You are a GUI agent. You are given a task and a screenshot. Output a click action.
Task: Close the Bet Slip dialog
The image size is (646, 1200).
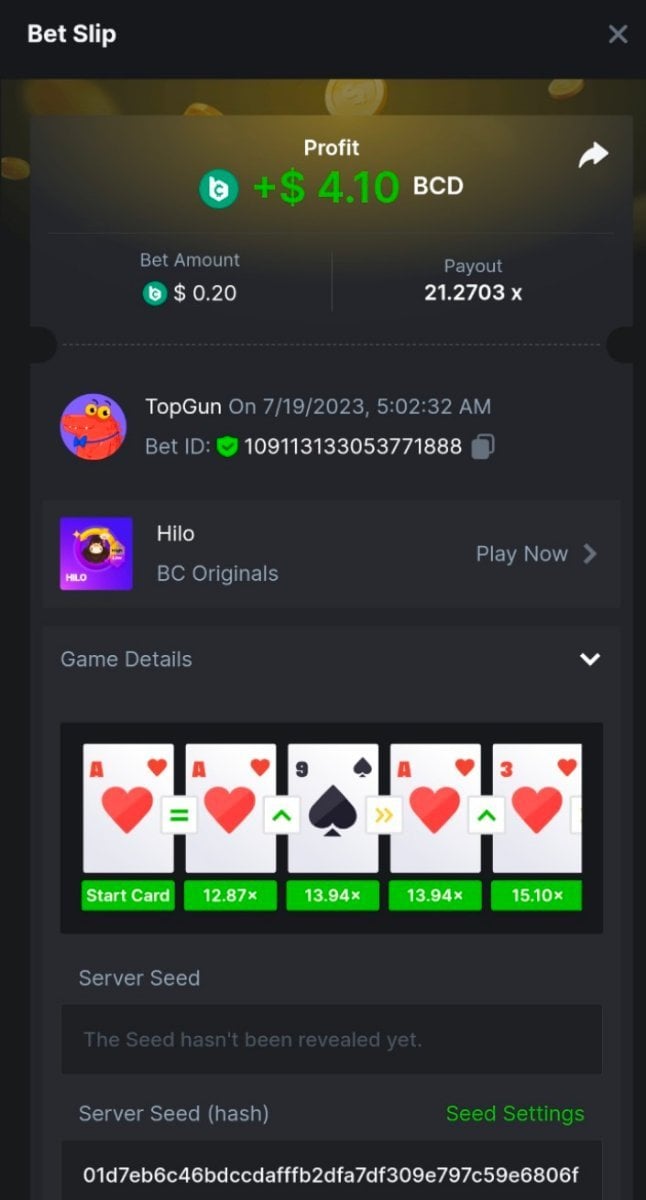[x=618, y=34]
